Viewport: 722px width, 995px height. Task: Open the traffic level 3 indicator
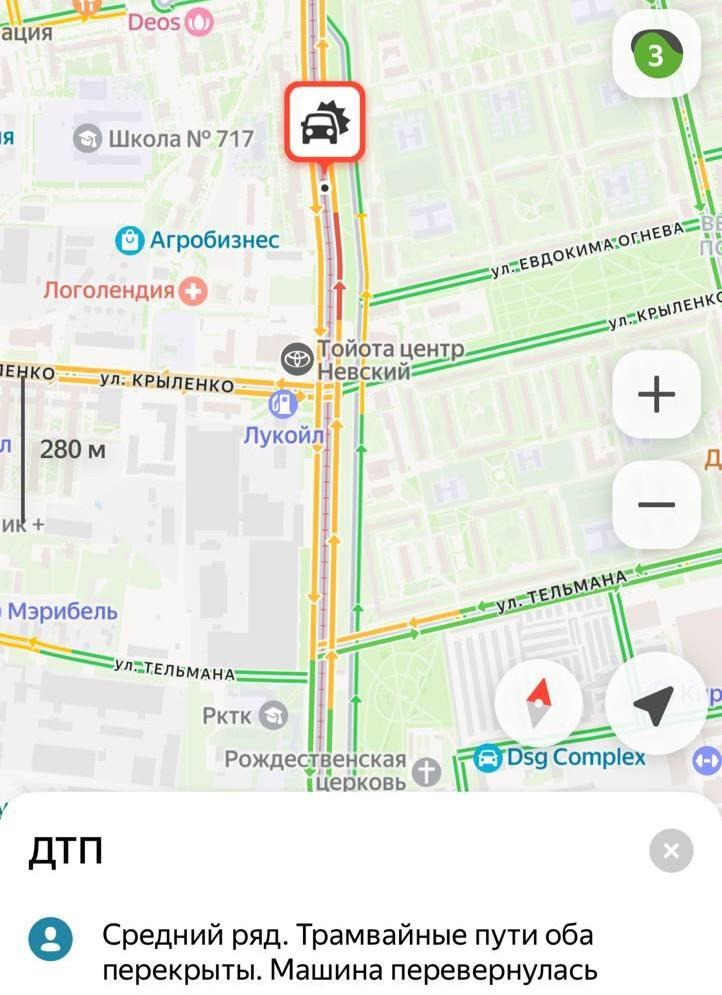pos(656,55)
